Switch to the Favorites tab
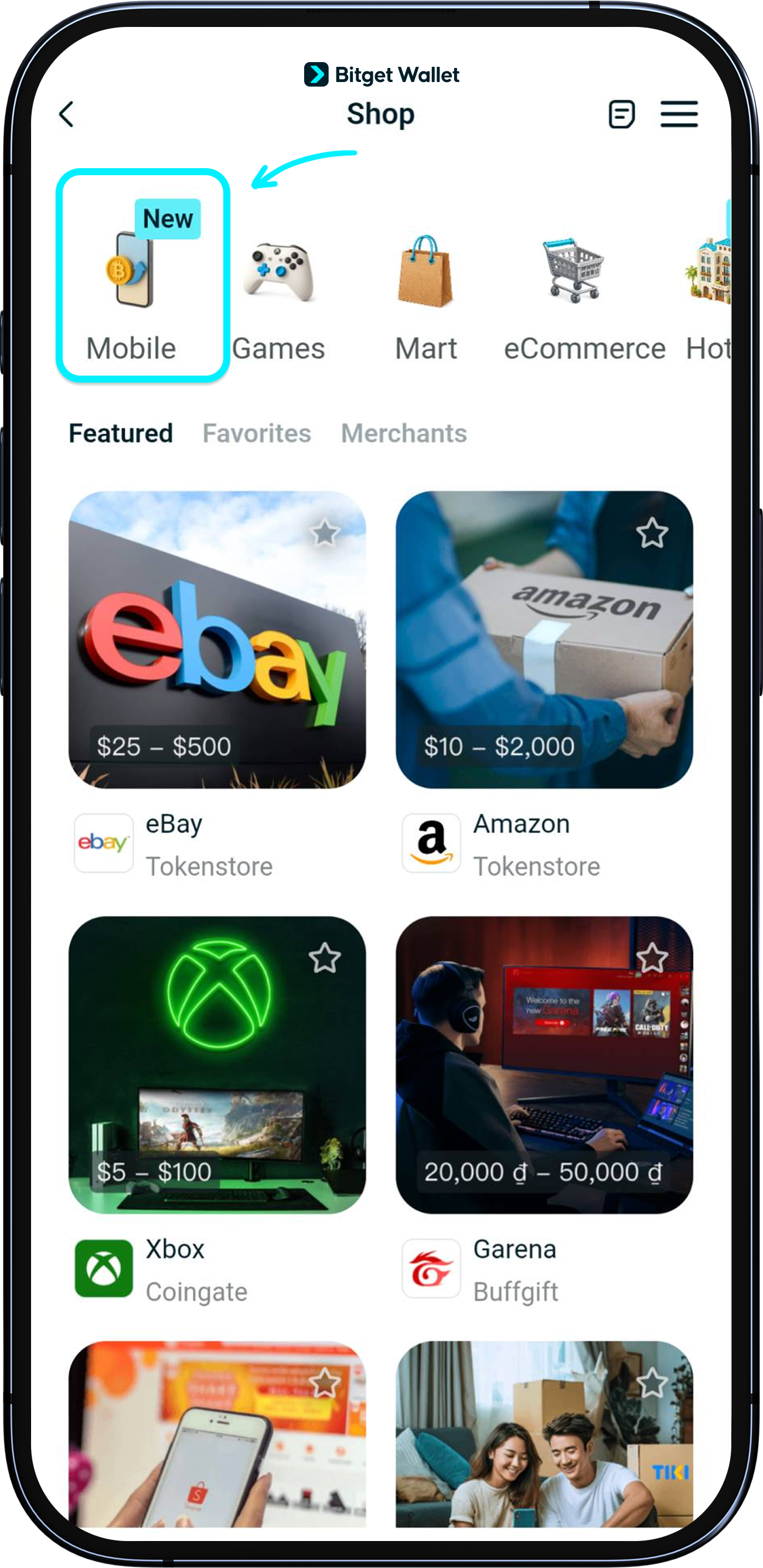763x1568 pixels. [x=257, y=434]
